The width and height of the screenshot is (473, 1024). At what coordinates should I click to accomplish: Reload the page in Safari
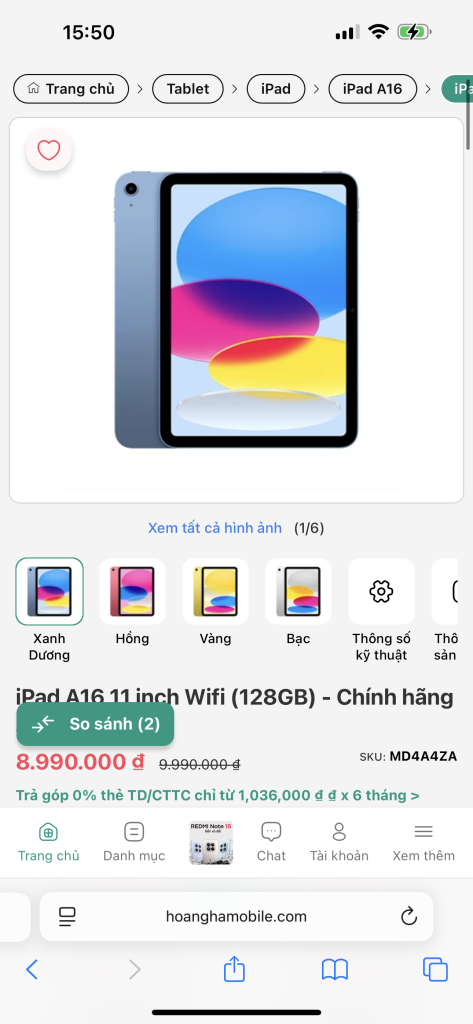(409, 916)
